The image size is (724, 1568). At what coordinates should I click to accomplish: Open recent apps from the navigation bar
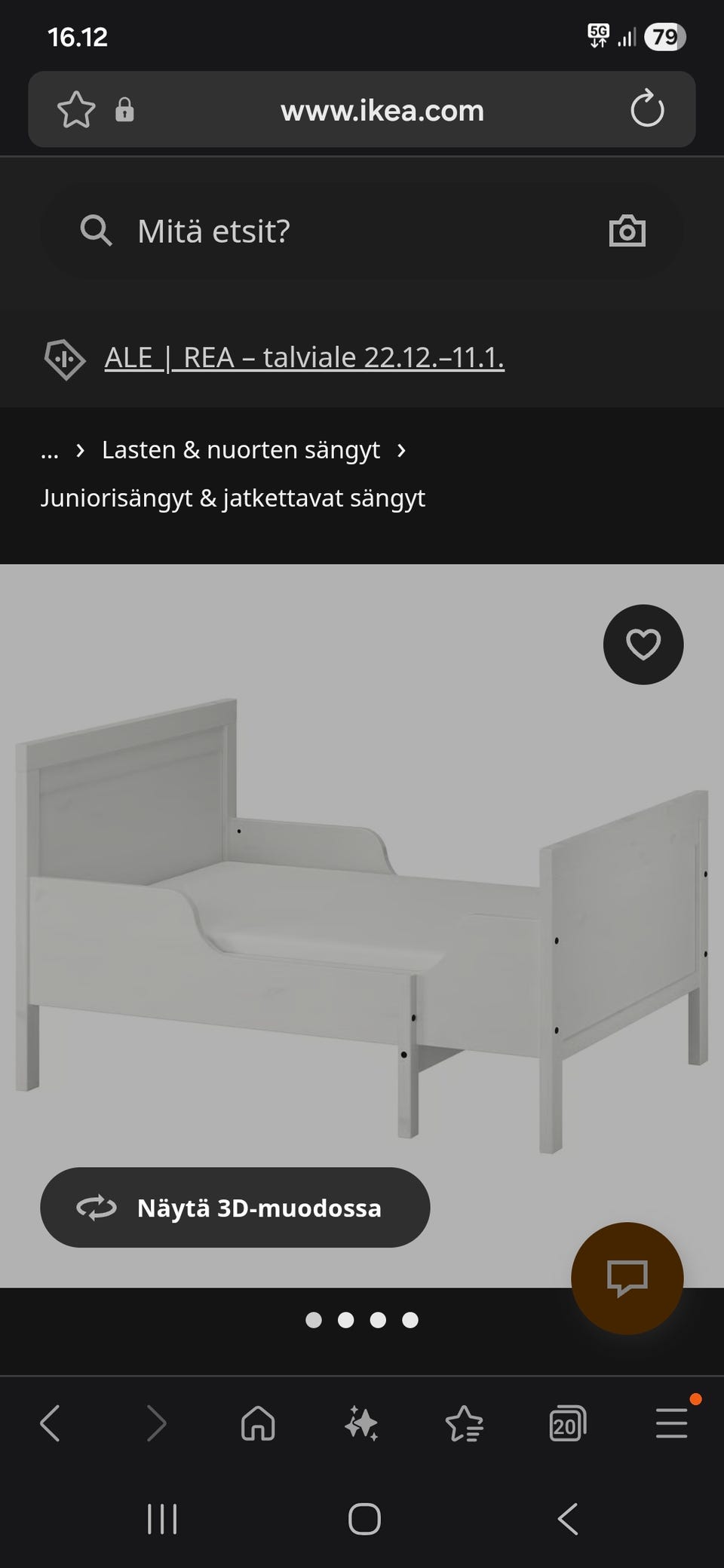(x=162, y=1519)
